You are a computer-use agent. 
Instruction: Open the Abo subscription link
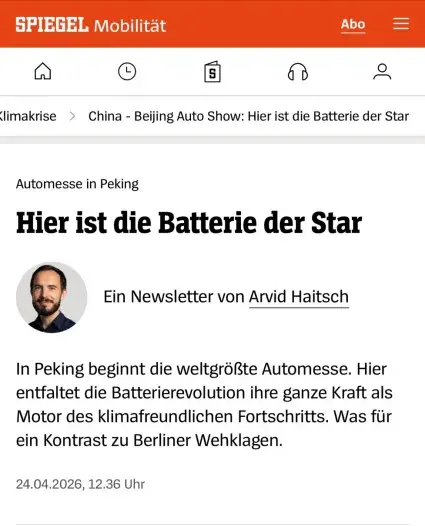pos(353,24)
